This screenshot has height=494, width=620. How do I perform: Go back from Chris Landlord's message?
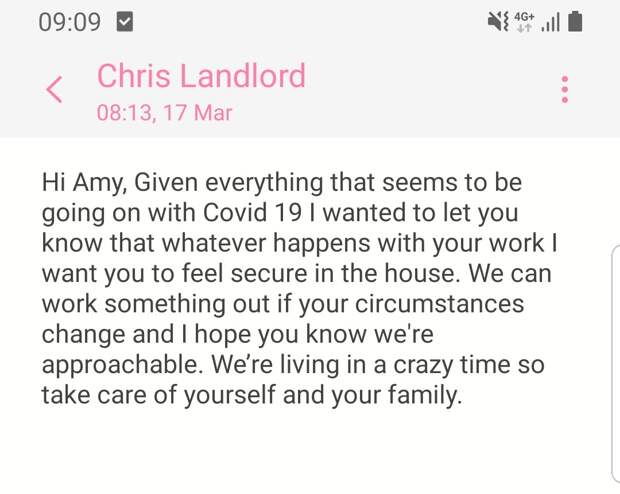(x=55, y=89)
